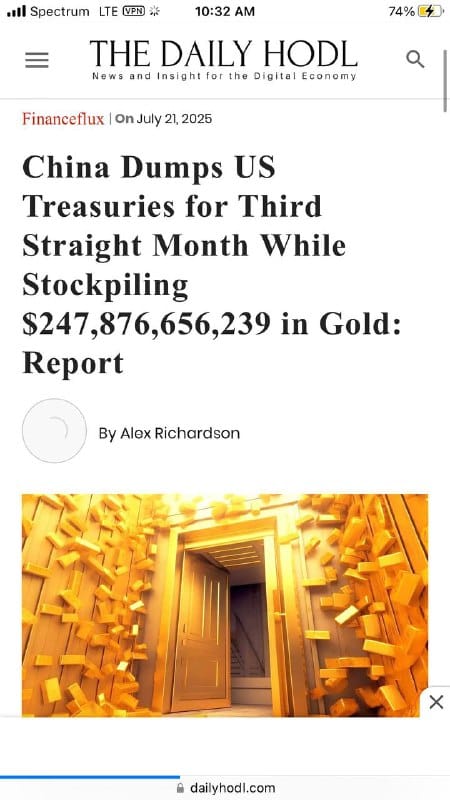
Task: Open the hamburger menu
Action: coord(37,60)
